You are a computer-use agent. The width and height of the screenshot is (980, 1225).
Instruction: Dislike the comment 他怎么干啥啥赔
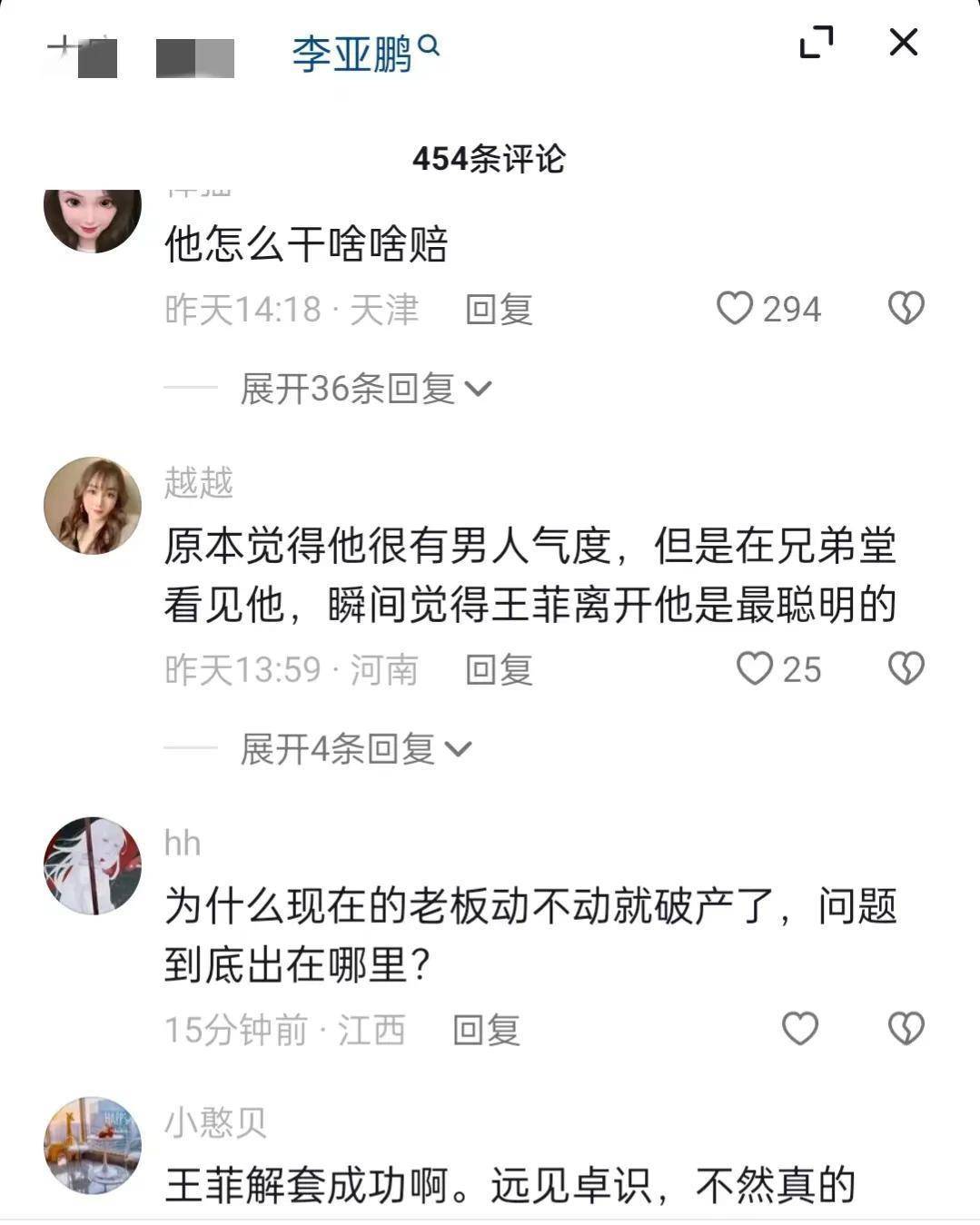(x=906, y=309)
